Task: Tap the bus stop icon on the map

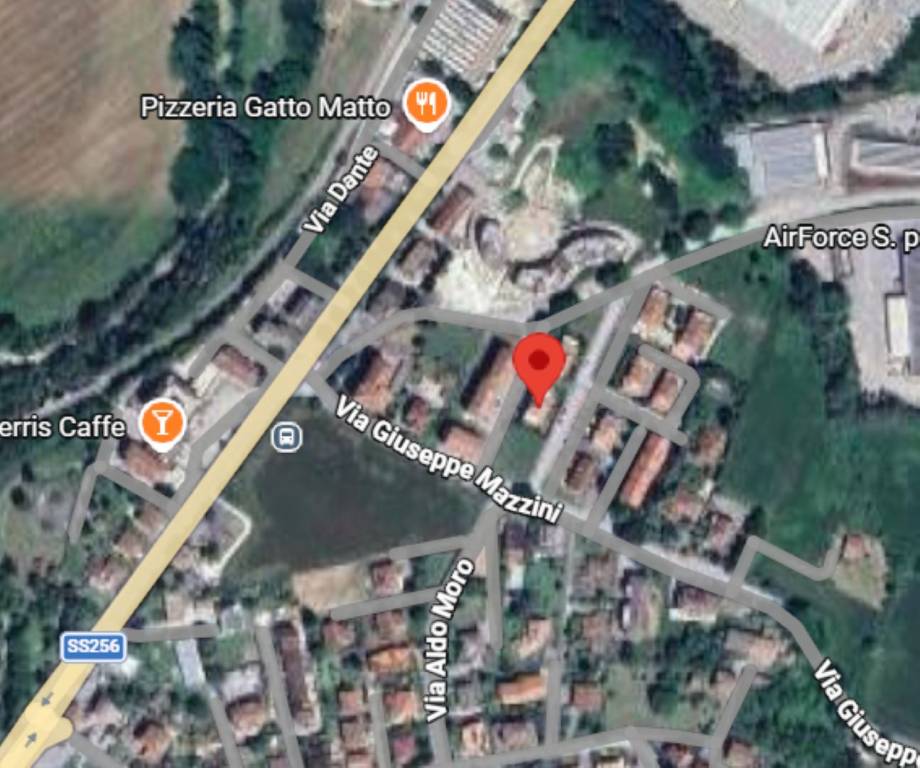Action: click(x=287, y=437)
